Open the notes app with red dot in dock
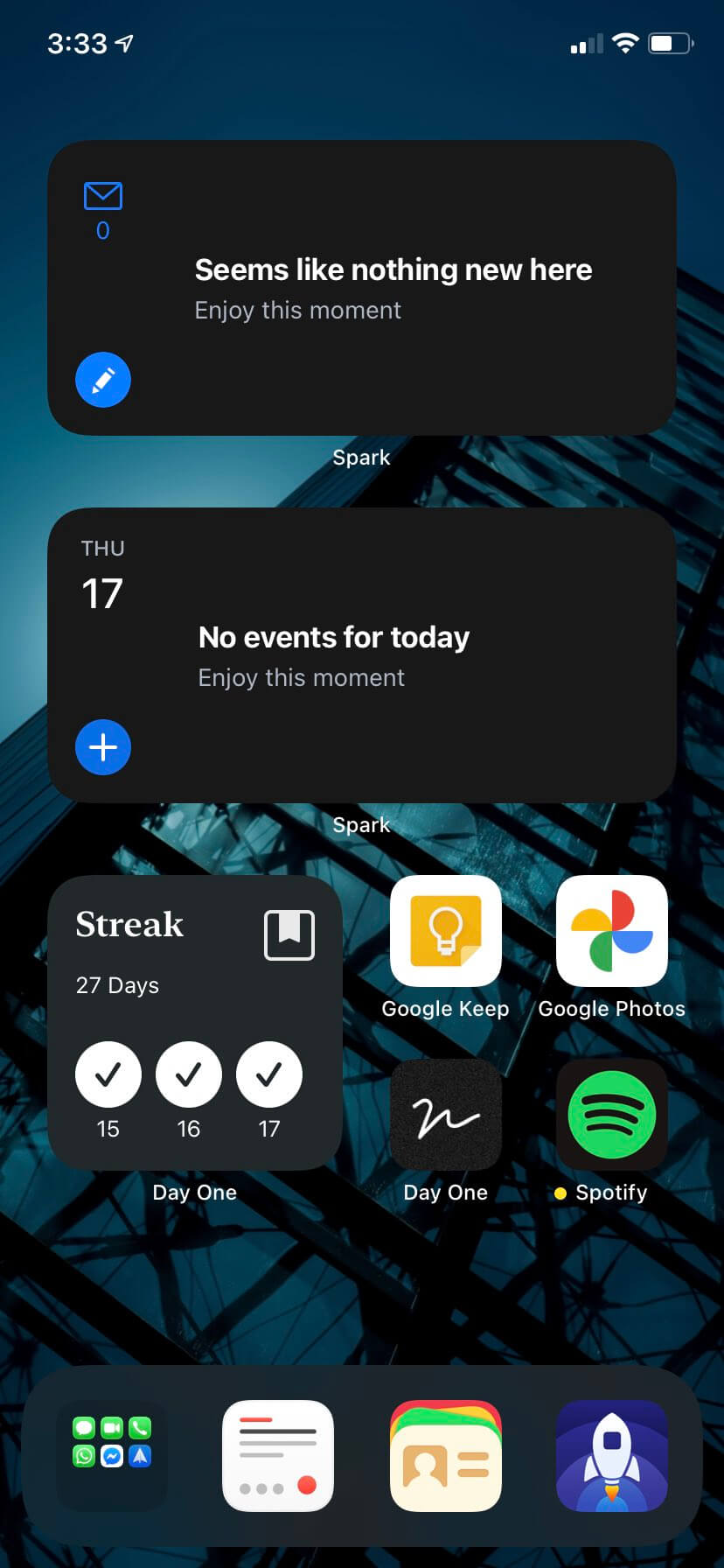The width and height of the screenshot is (724, 1568). pyautogui.click(x=278, y=1456)
